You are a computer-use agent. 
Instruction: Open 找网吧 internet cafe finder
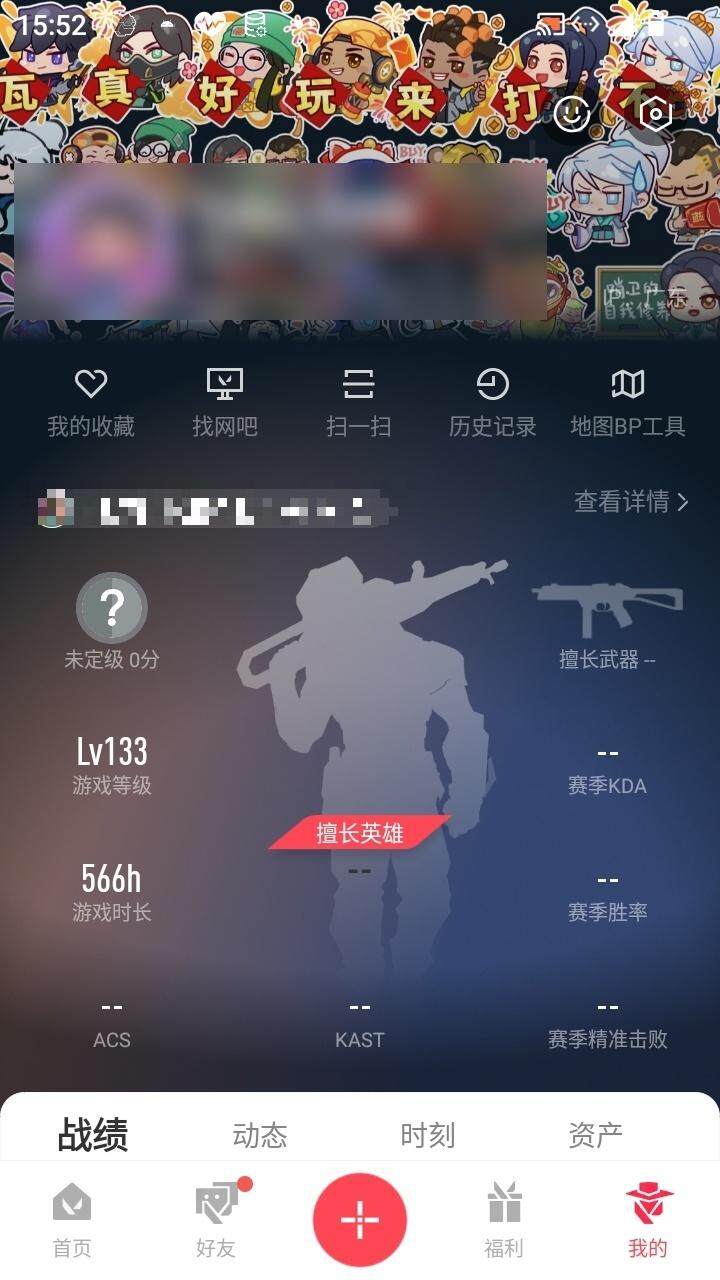pos(225,402)
